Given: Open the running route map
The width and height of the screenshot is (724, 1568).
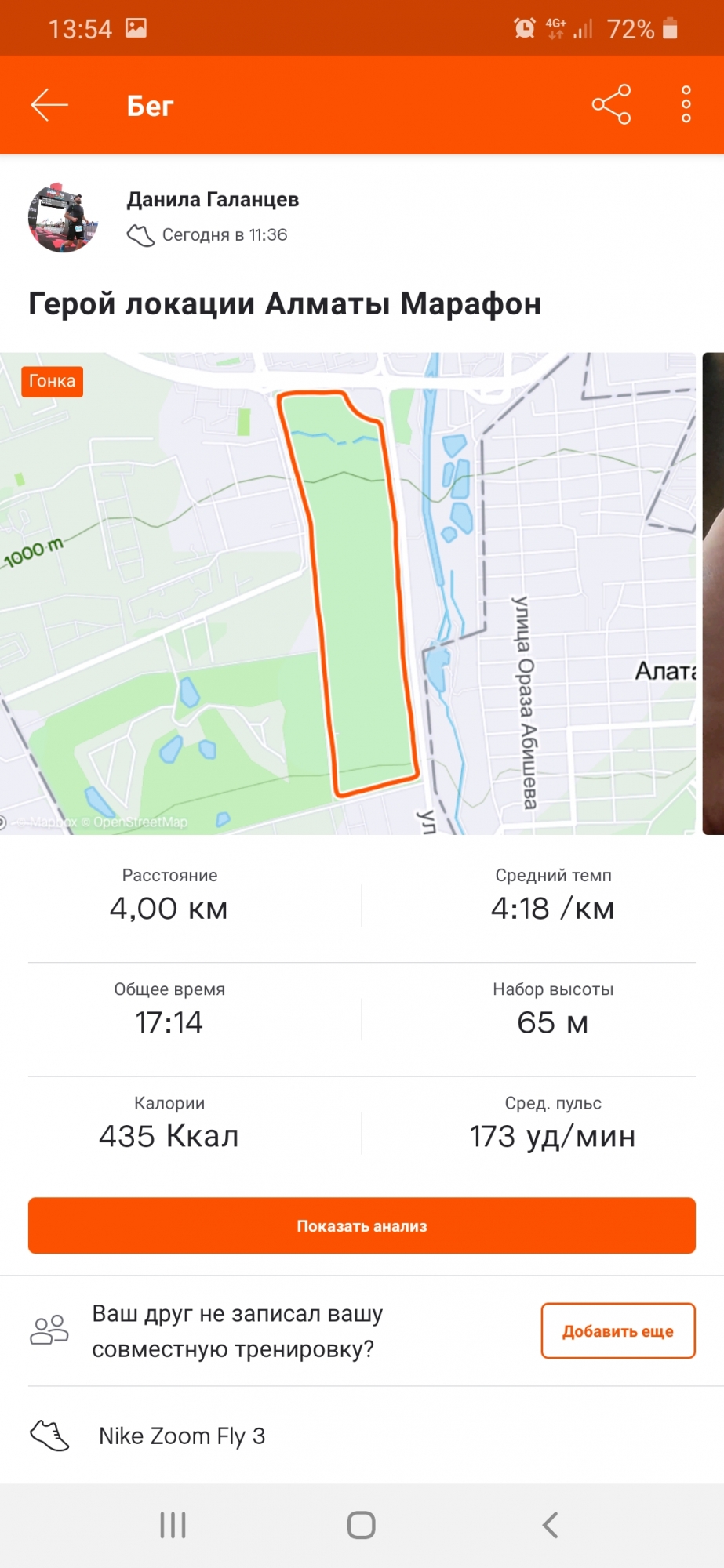Looking at the screenshot, I should pos(347,593).
